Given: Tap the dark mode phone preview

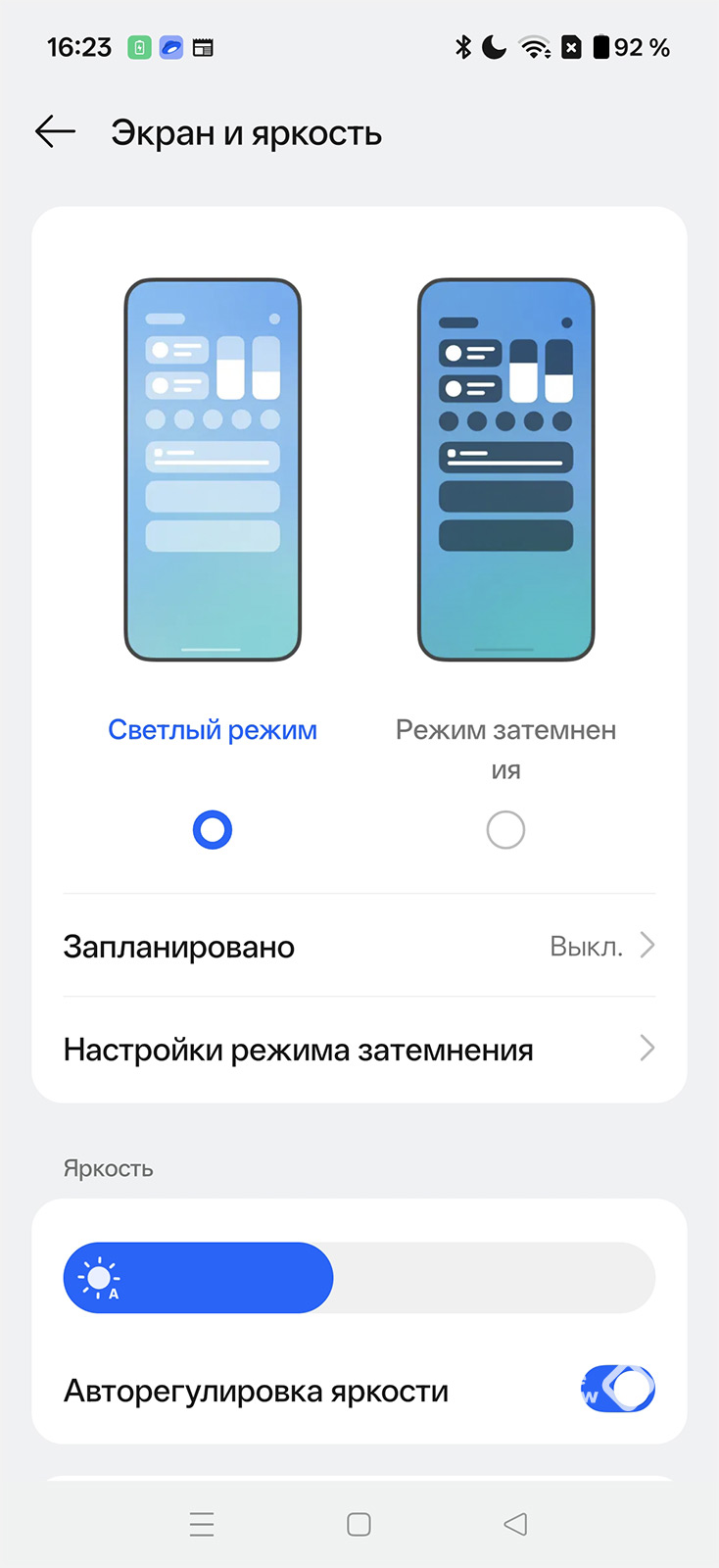Looking at the screenshot, I should (x=505, y=470).
